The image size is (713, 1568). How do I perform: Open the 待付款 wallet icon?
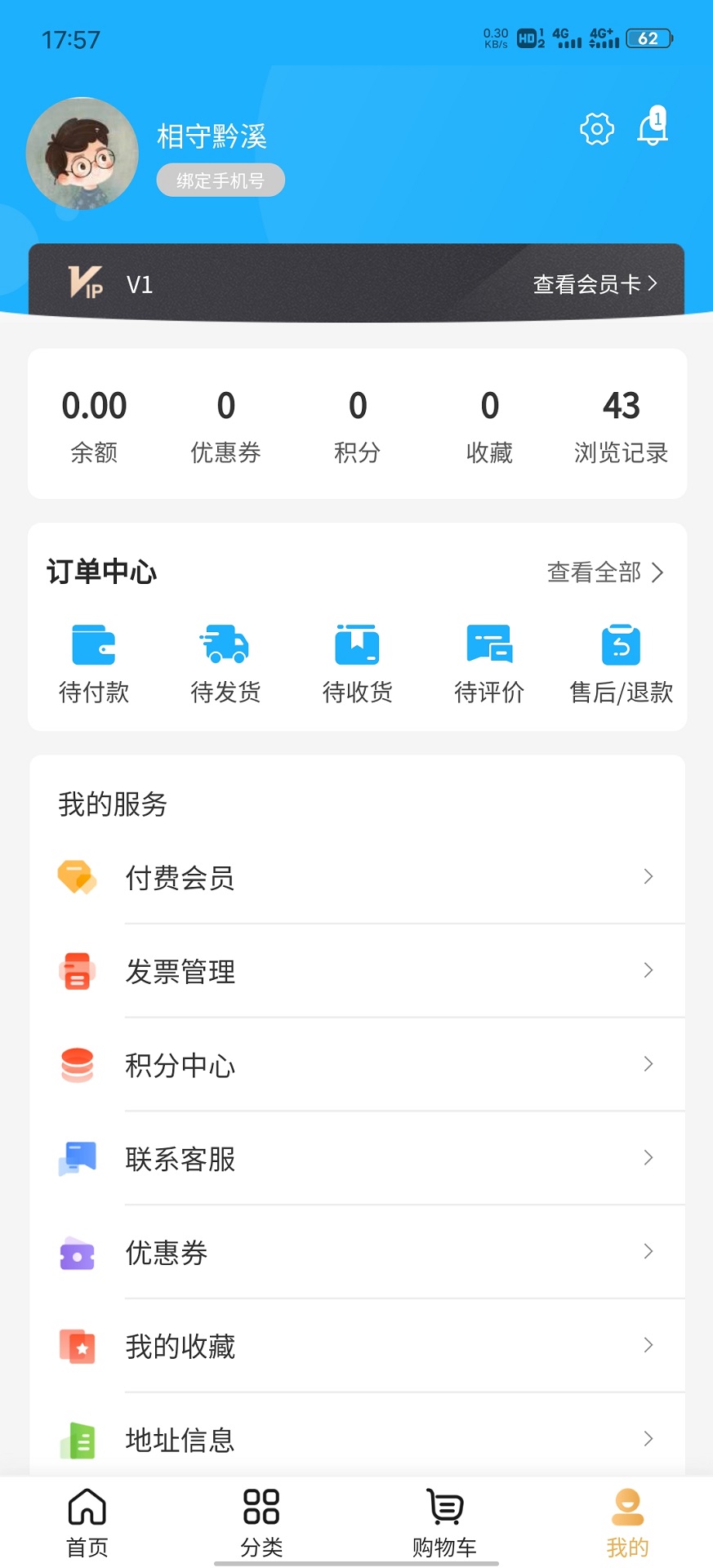tap(93, 644)
